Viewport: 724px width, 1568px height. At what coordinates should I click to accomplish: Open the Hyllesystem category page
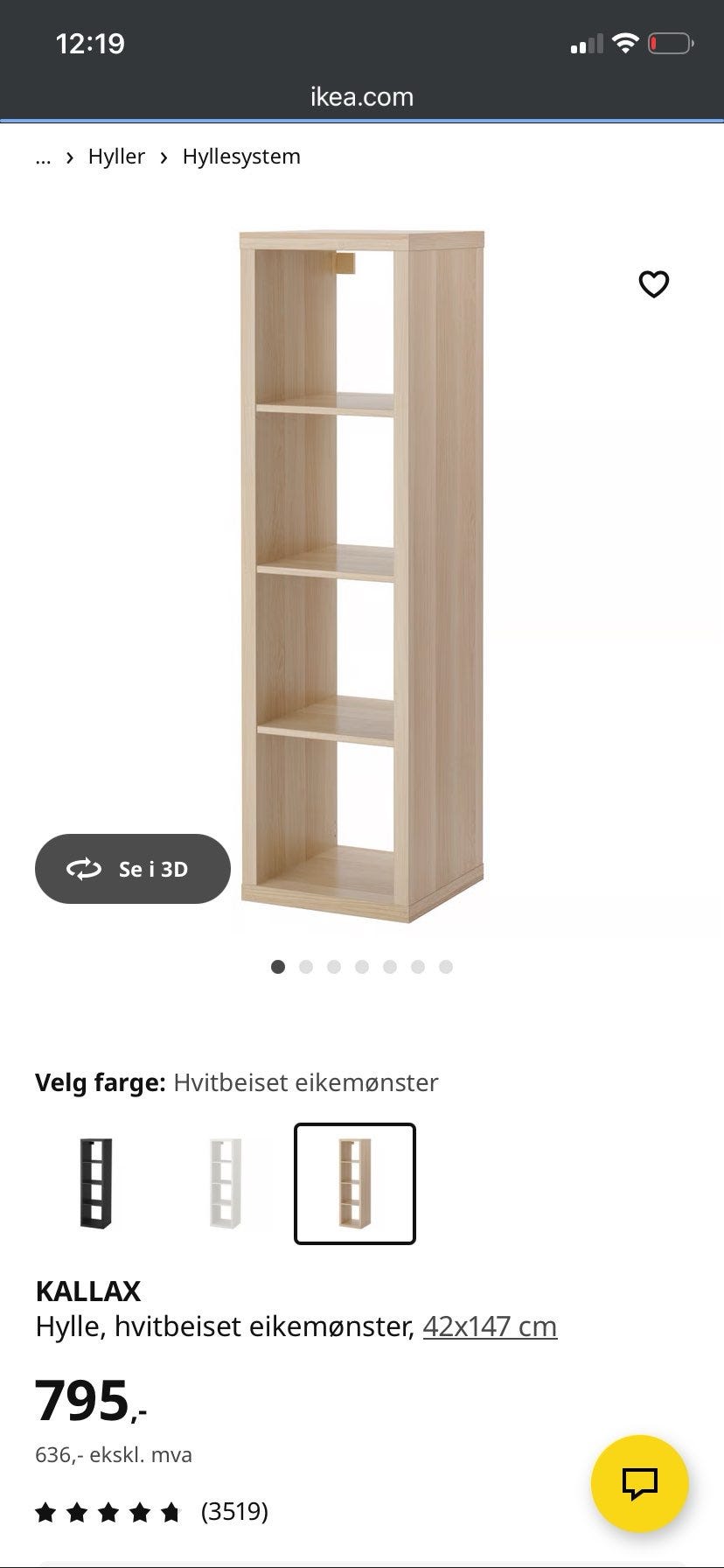point(240,156)
